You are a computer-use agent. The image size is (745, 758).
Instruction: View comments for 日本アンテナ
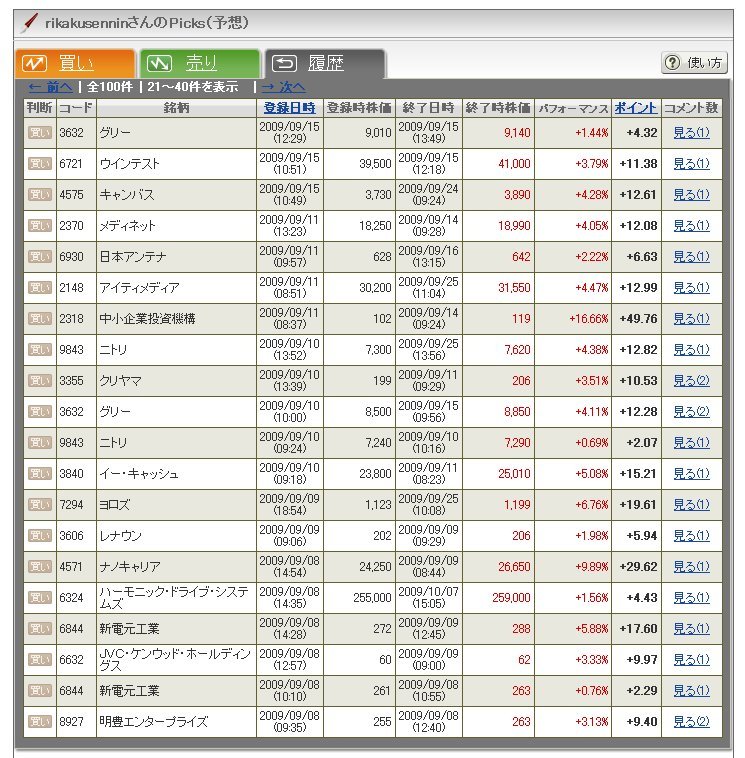691,257
